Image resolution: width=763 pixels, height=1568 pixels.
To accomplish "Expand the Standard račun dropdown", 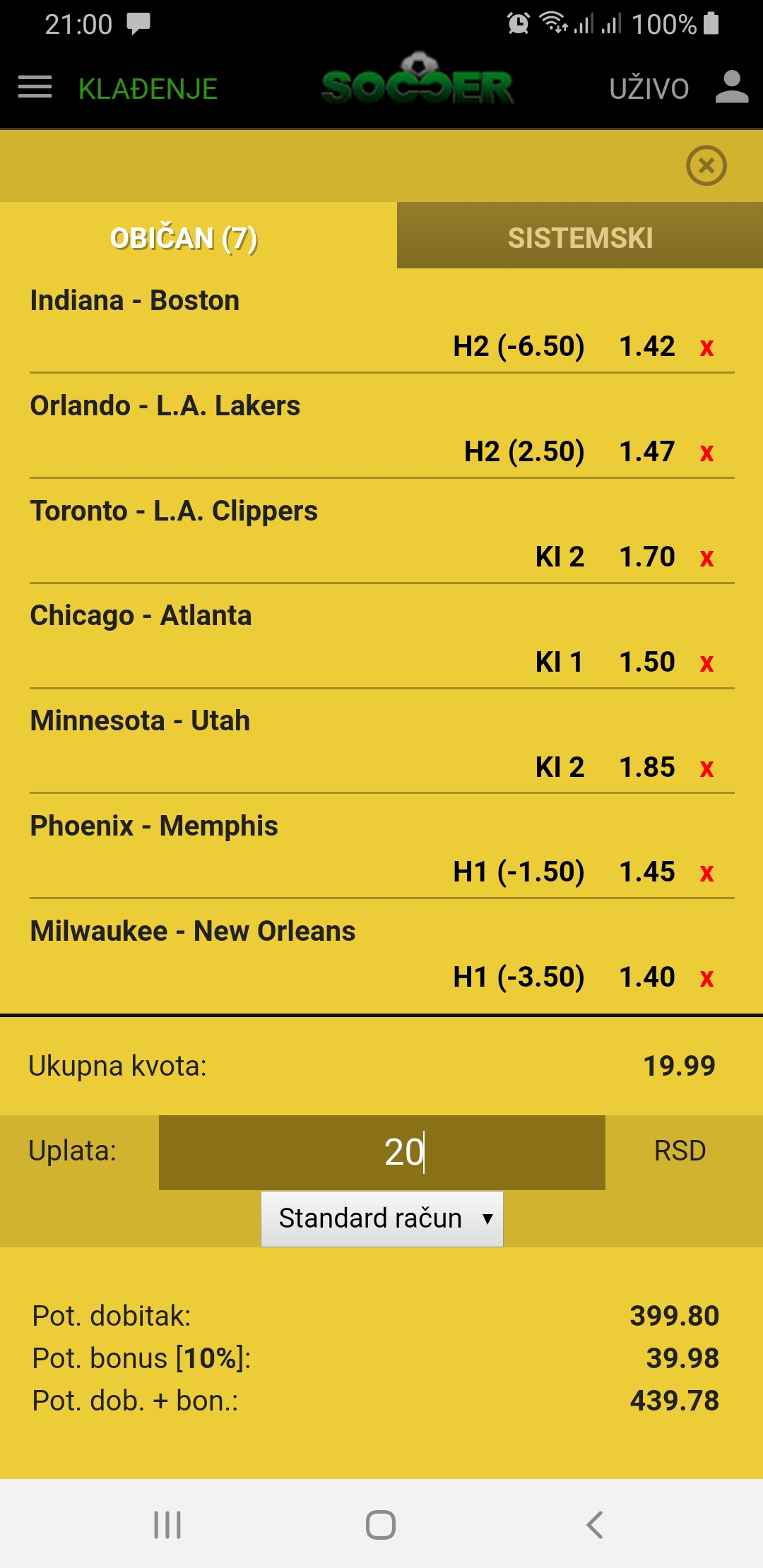I will [382, 1218].
